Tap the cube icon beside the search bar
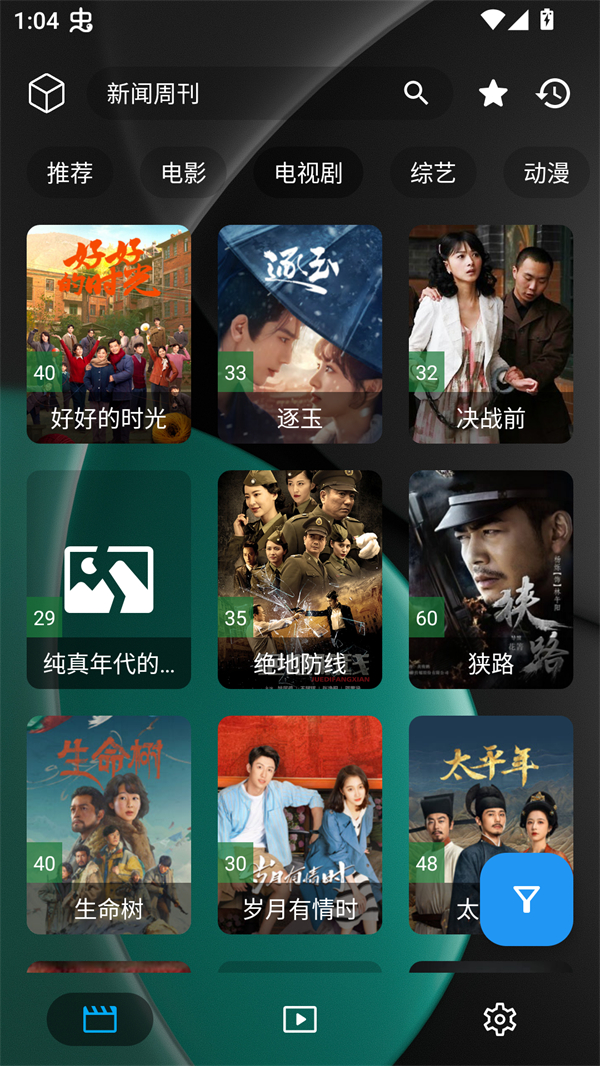Image resolution: width=600 pixels, height=1066 pixels. point(46,94)
